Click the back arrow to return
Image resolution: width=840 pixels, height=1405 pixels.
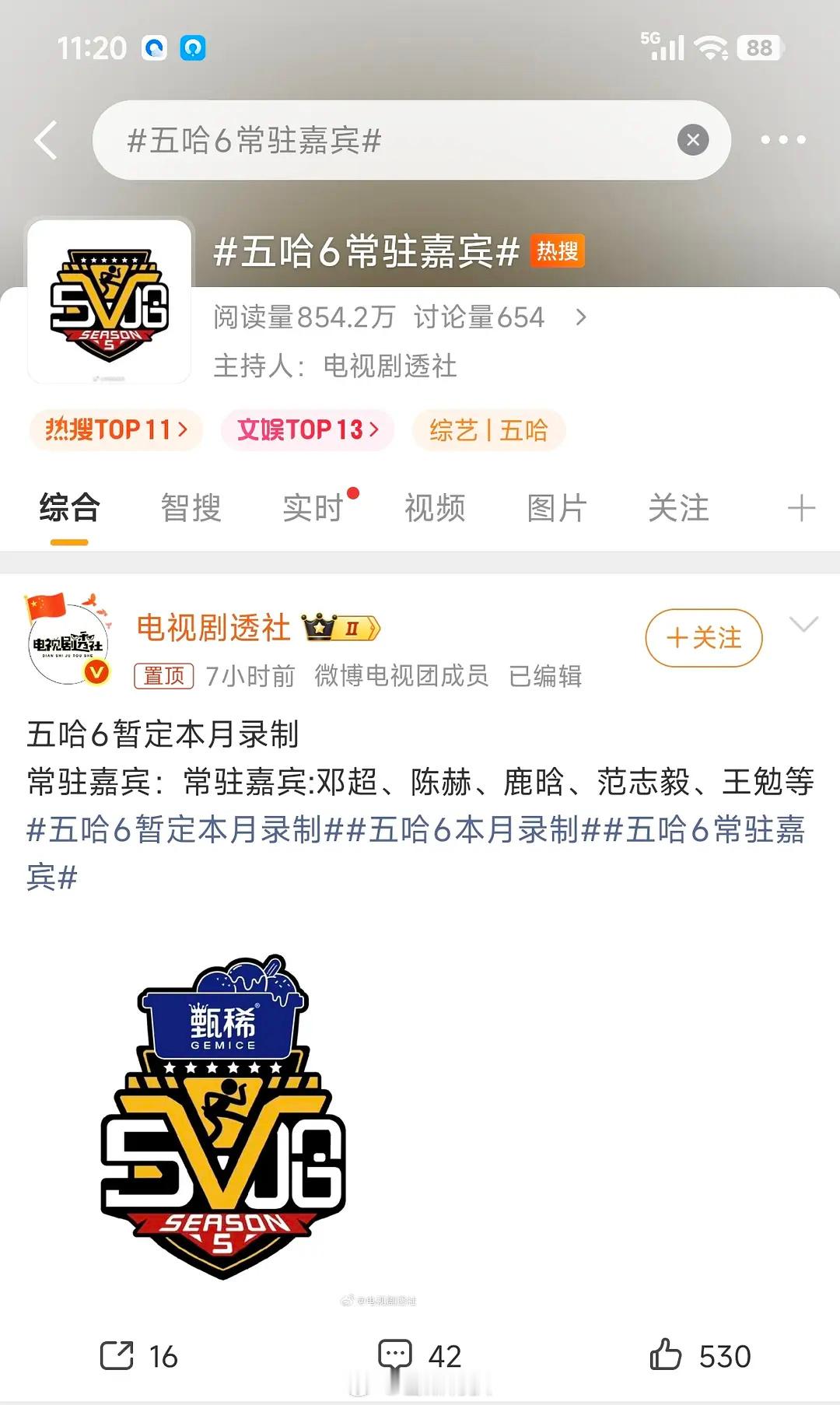click(x=47, y=140)
